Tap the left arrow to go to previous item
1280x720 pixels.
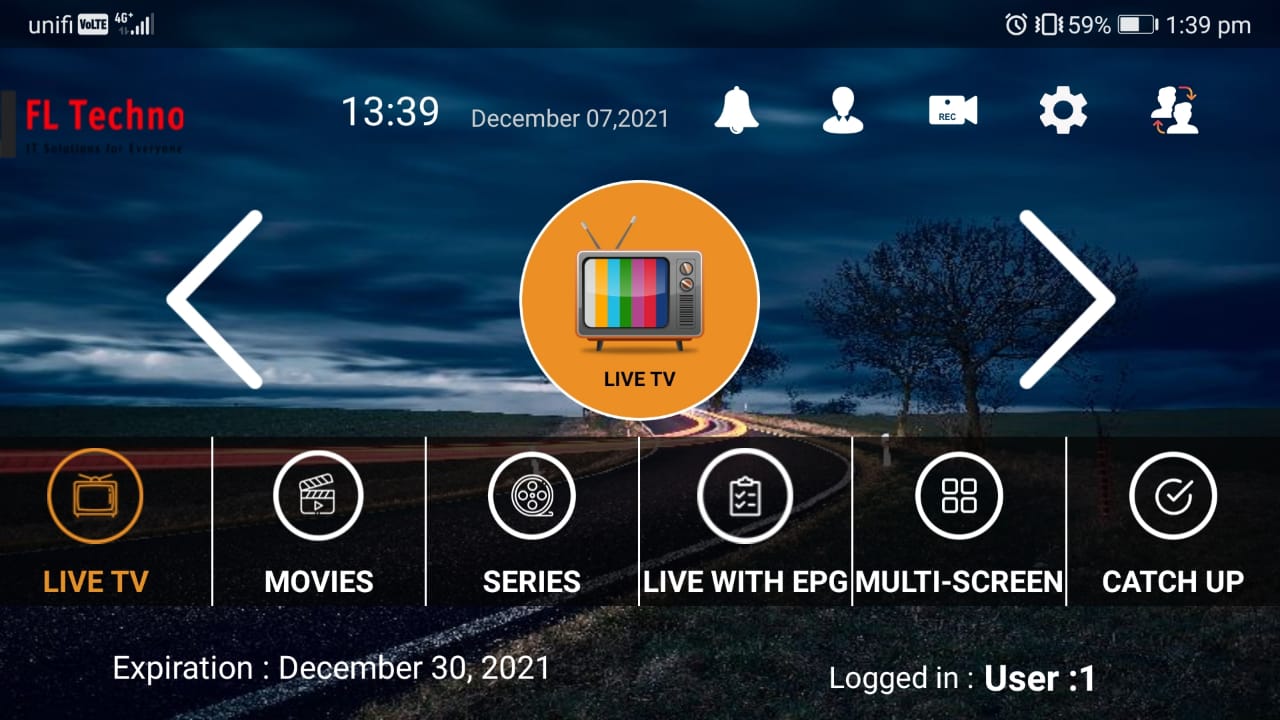[x=215, y=299]
